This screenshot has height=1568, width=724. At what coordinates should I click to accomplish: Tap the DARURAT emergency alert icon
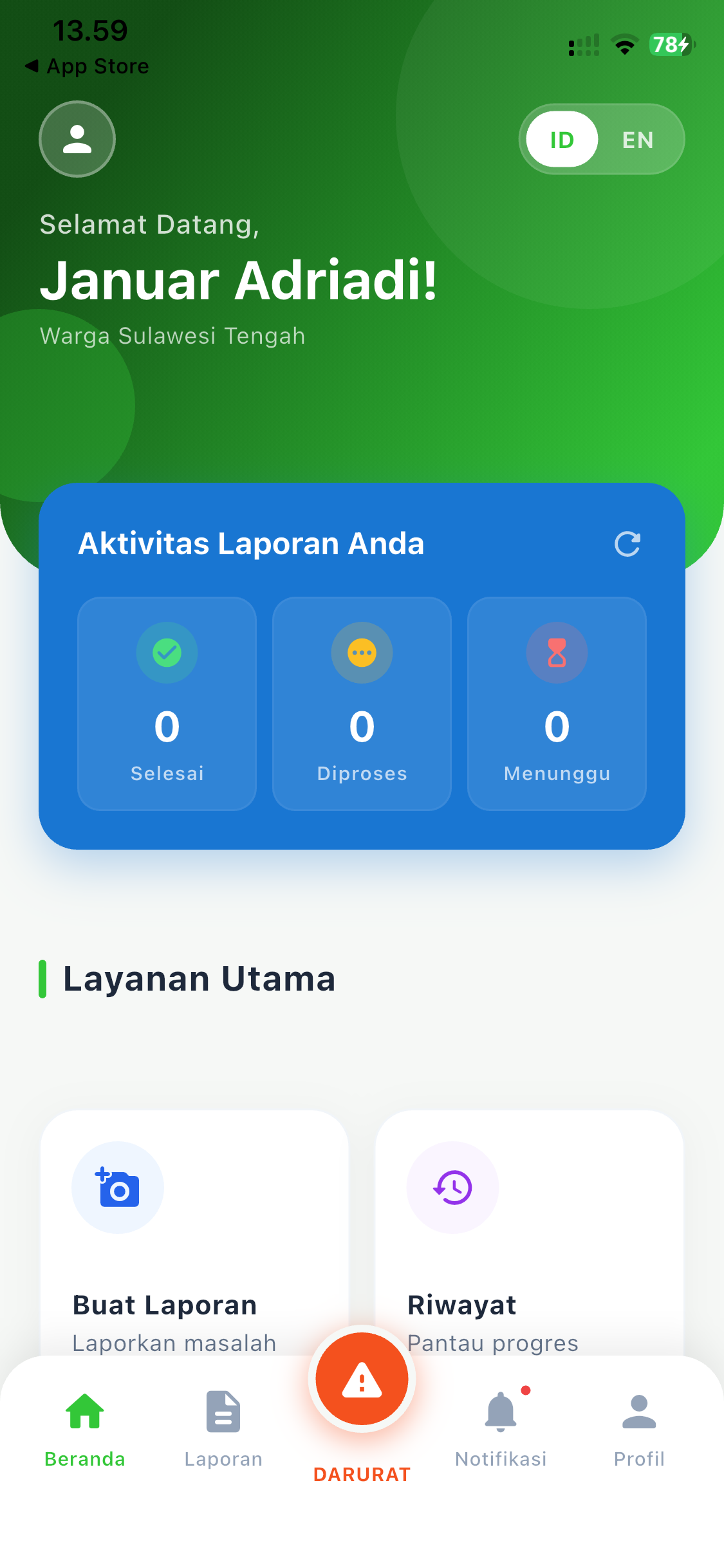coord(362,1377)
